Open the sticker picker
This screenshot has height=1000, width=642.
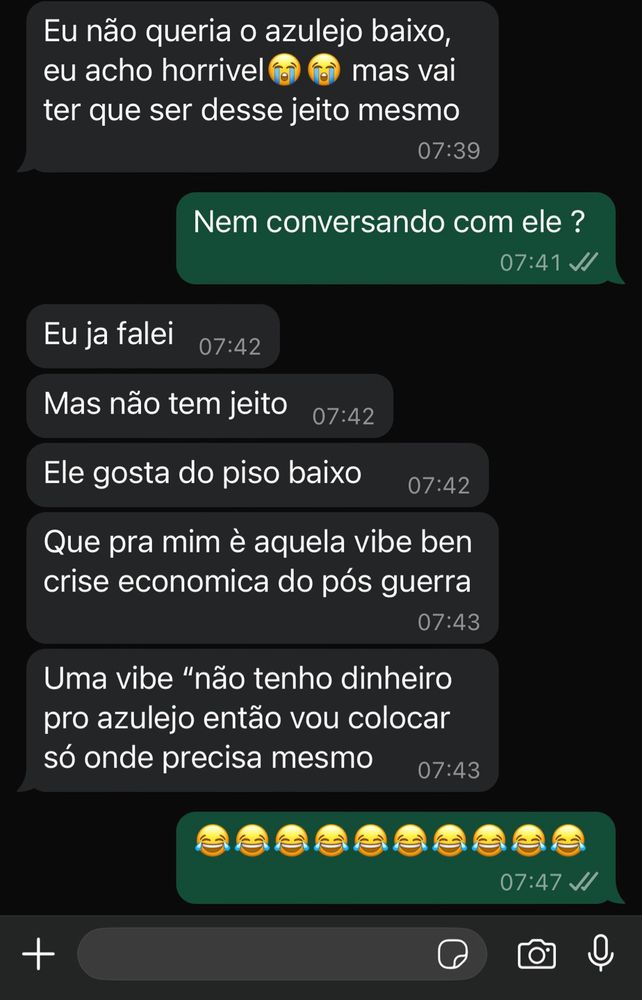[454, 955]
